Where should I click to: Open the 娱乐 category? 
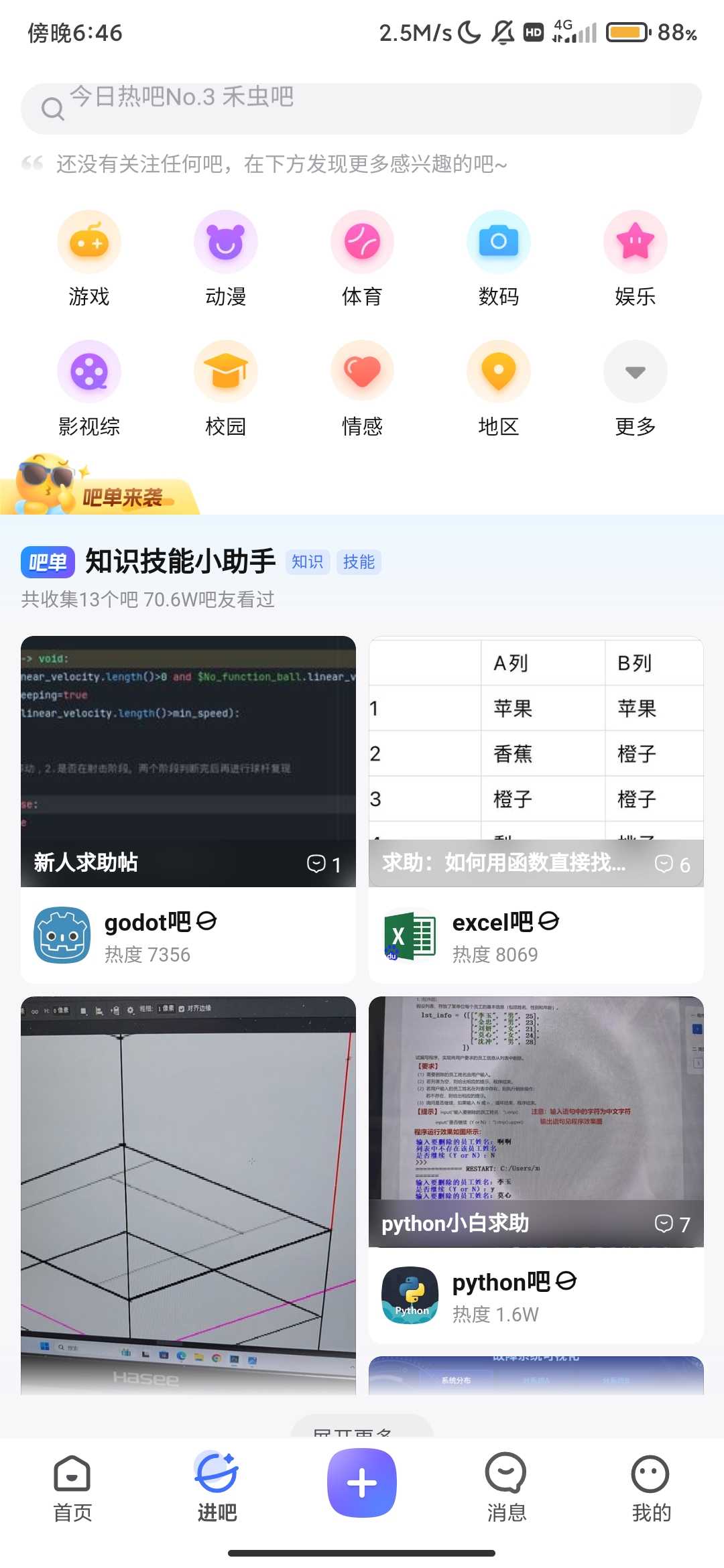pos(635,258)
